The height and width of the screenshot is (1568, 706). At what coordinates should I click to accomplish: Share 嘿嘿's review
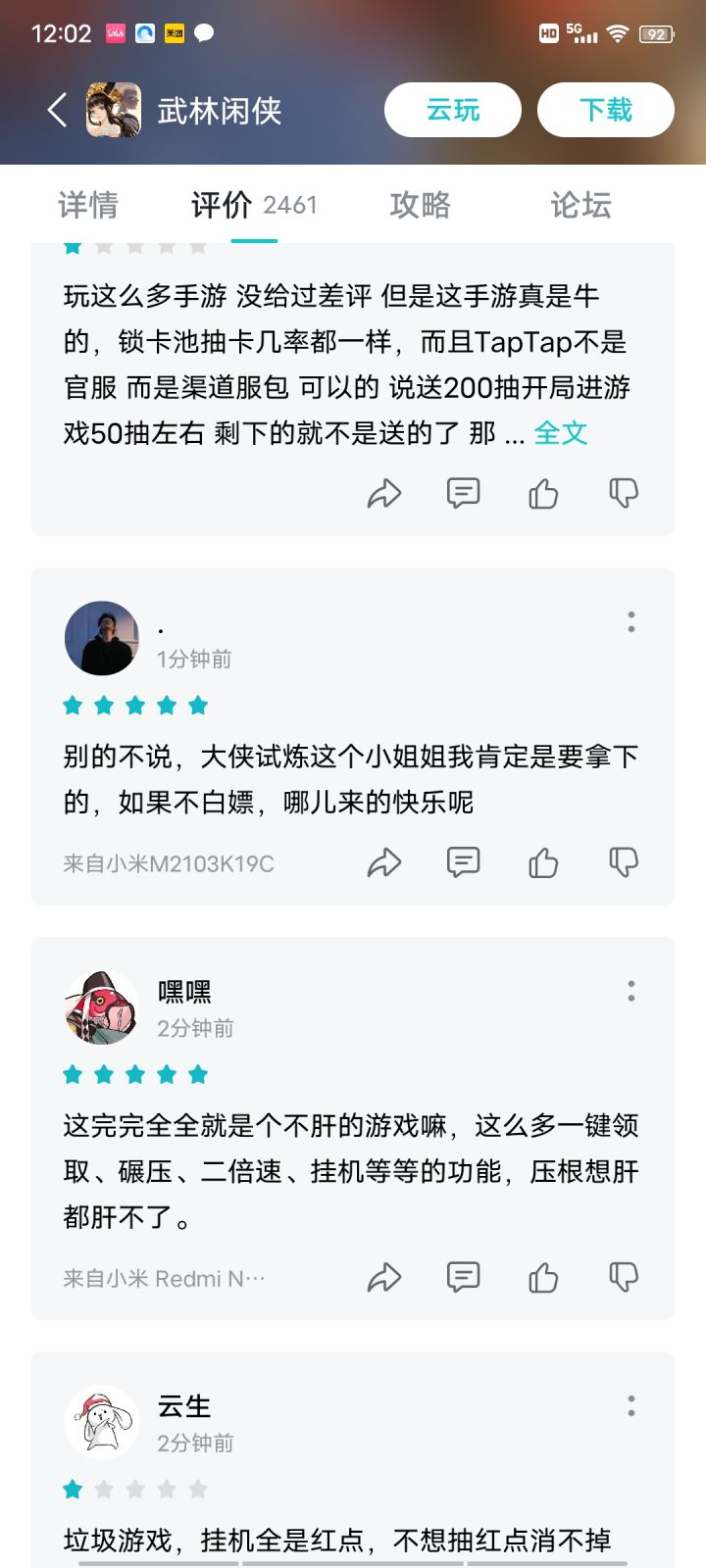[x=383, y=1277]
